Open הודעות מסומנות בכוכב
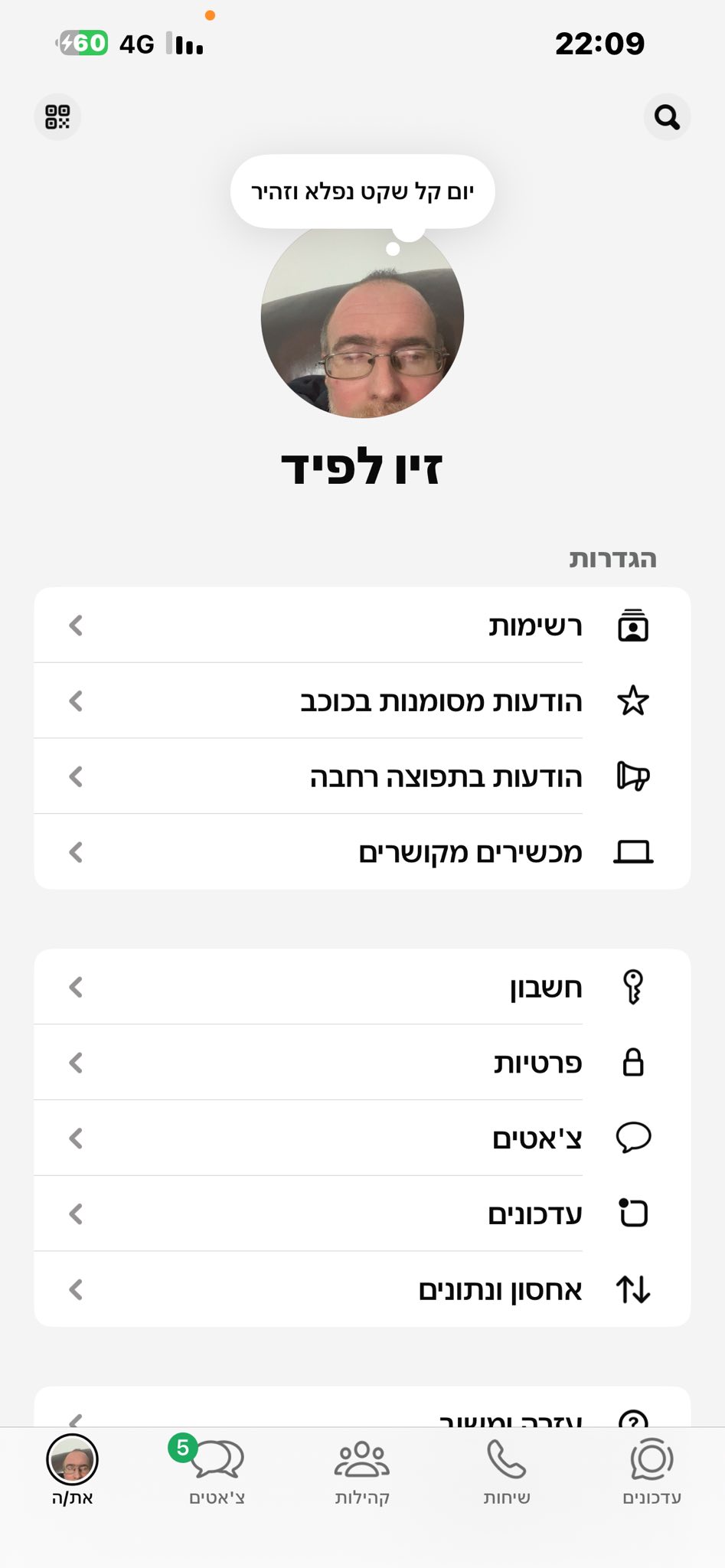The image size is (725, 1568). [362, 701]
